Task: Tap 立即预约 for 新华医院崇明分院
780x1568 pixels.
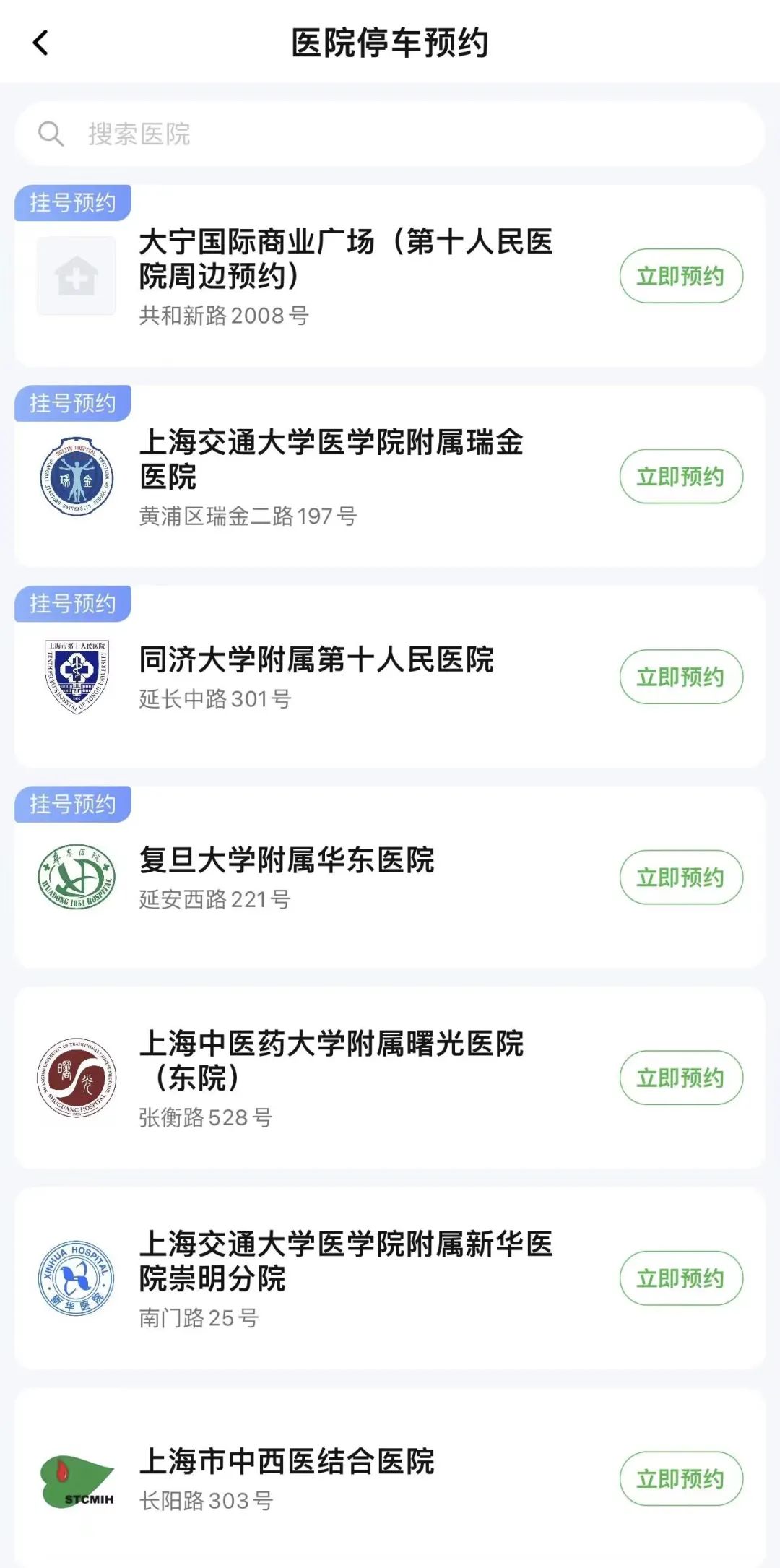Action: pos(680,1278)
